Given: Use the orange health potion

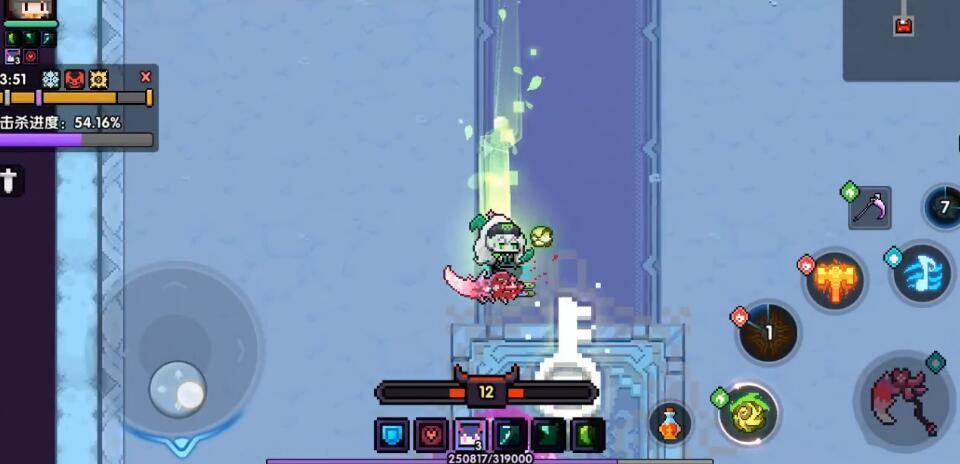Looking at the screenshot, I should point(670,422).
